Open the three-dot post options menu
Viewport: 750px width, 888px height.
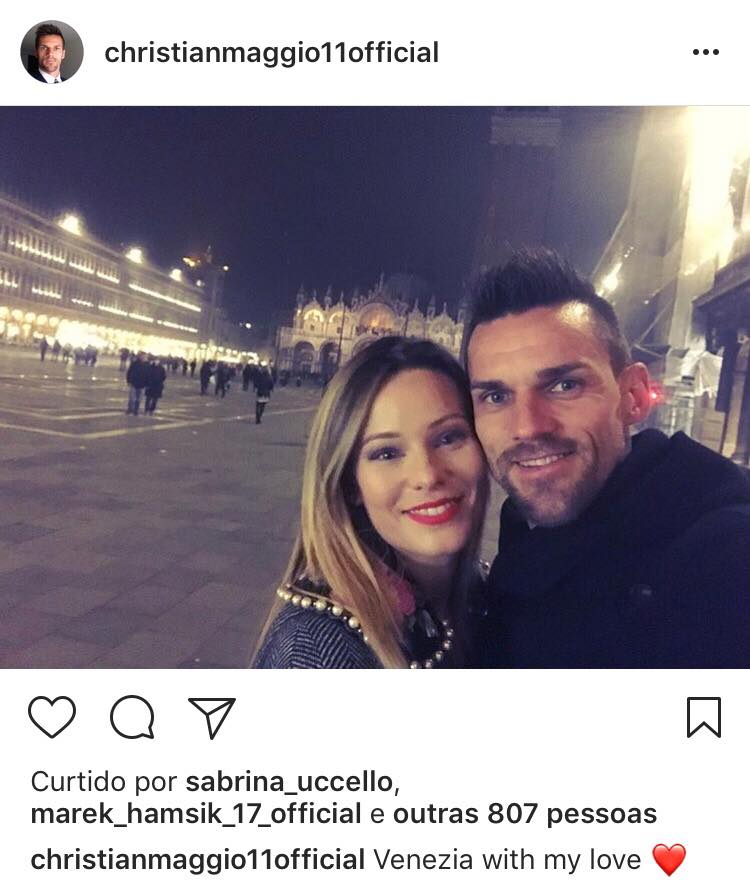705,53
